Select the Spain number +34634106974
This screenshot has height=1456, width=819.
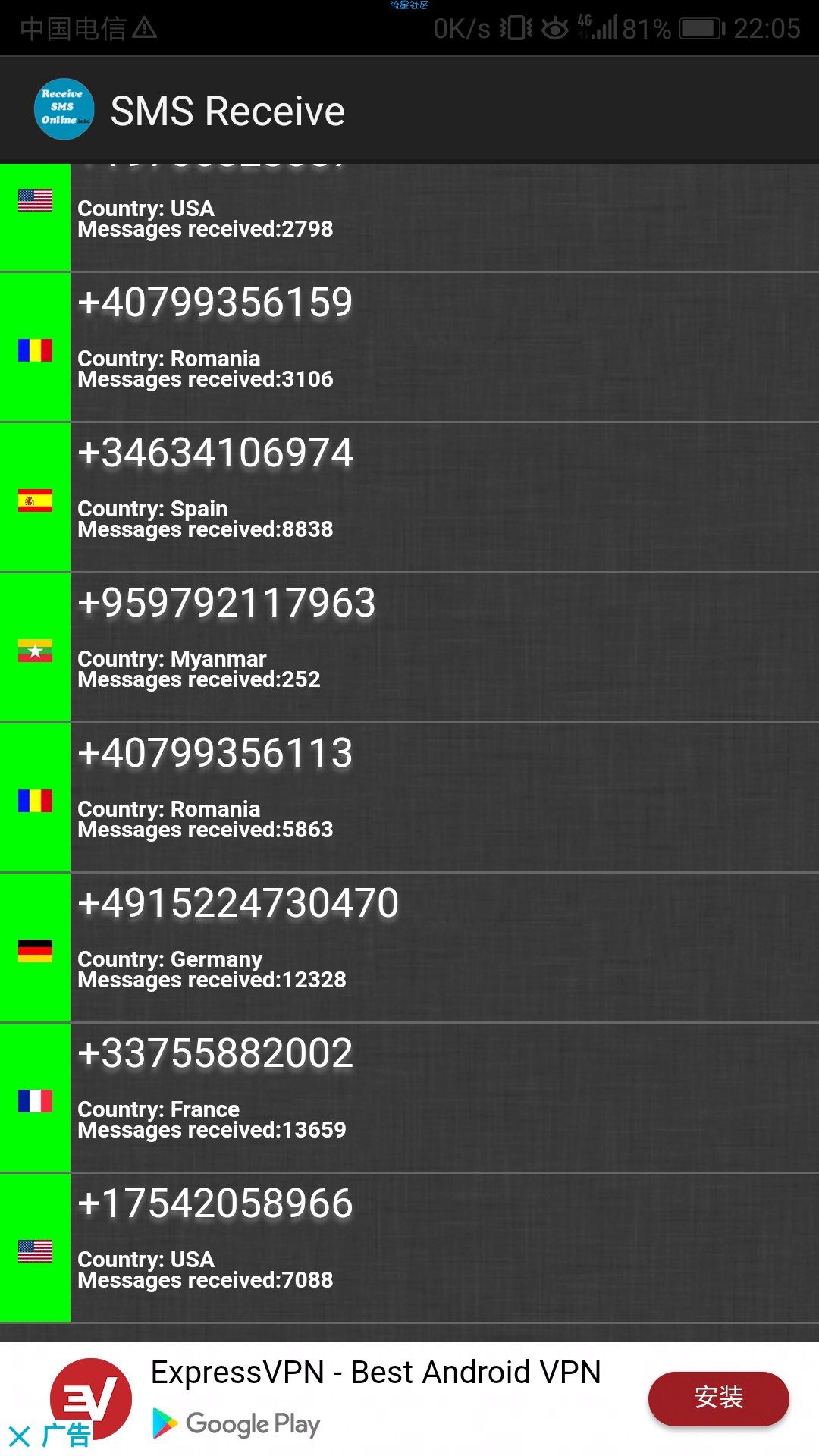409,497
